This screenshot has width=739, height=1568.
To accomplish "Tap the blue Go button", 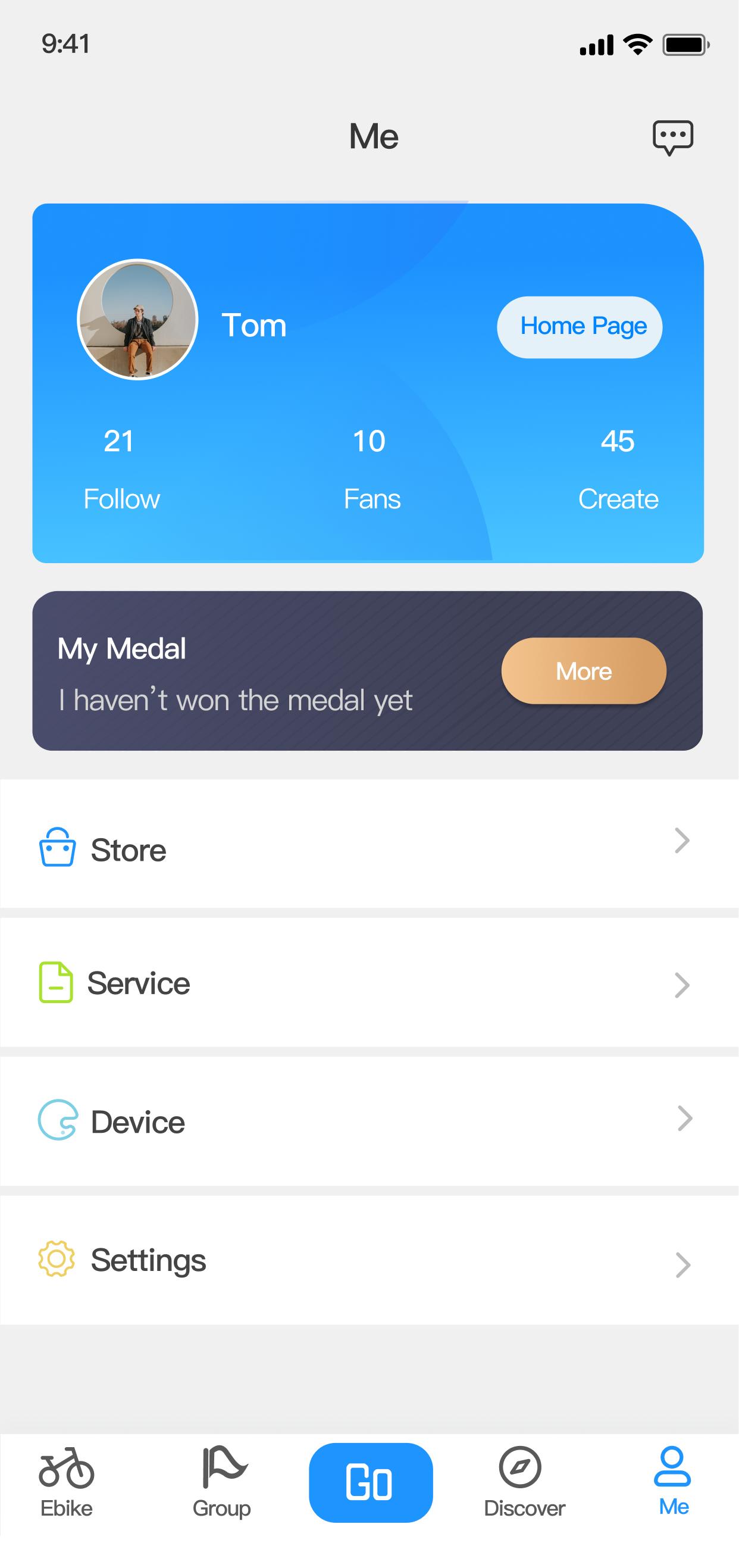I will tap(371, 1482).
